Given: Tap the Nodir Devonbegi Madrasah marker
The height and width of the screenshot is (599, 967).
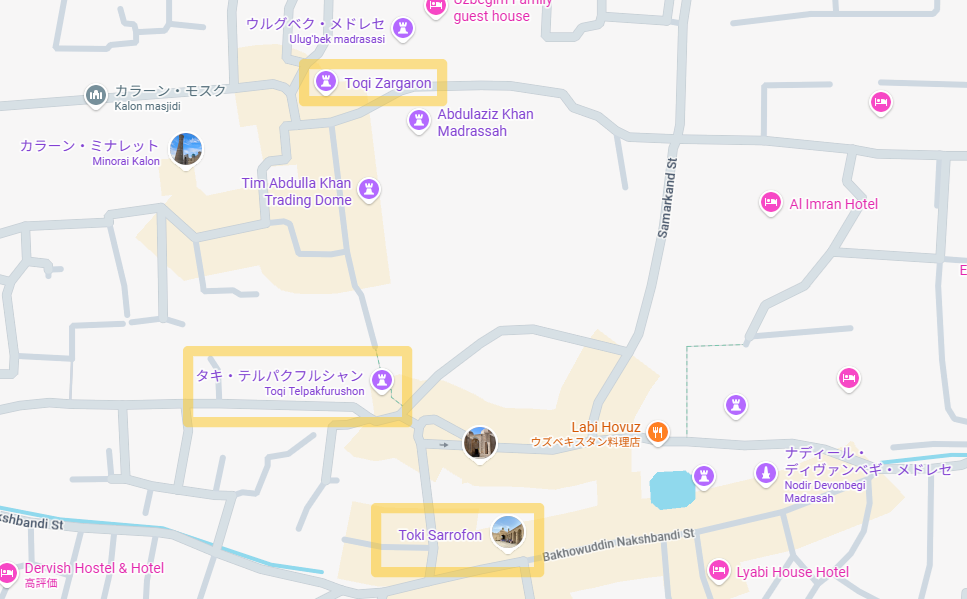Looking at the screenshot, I should coord(765,473).
